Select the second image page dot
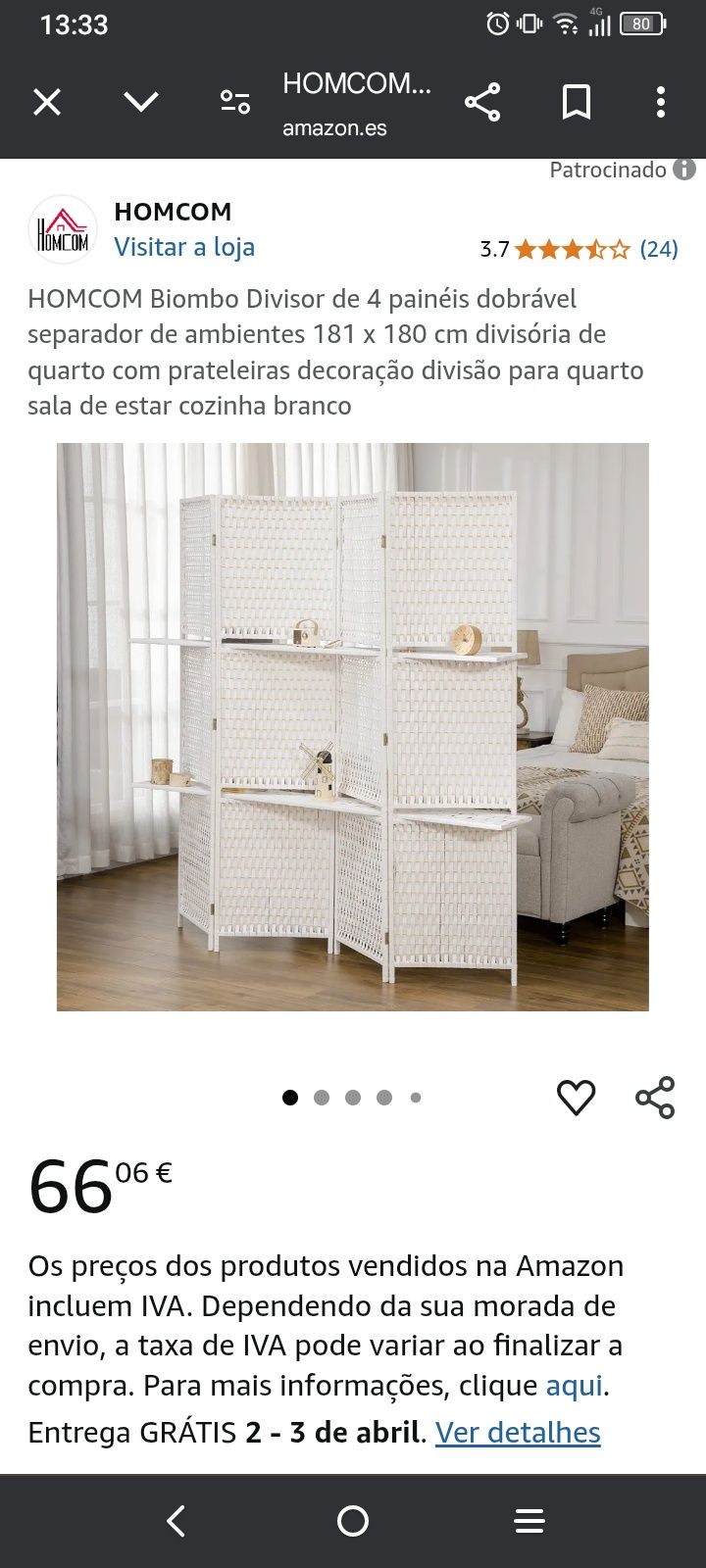The height and width of the screenshot is (1568, 706). [322, 1098]
